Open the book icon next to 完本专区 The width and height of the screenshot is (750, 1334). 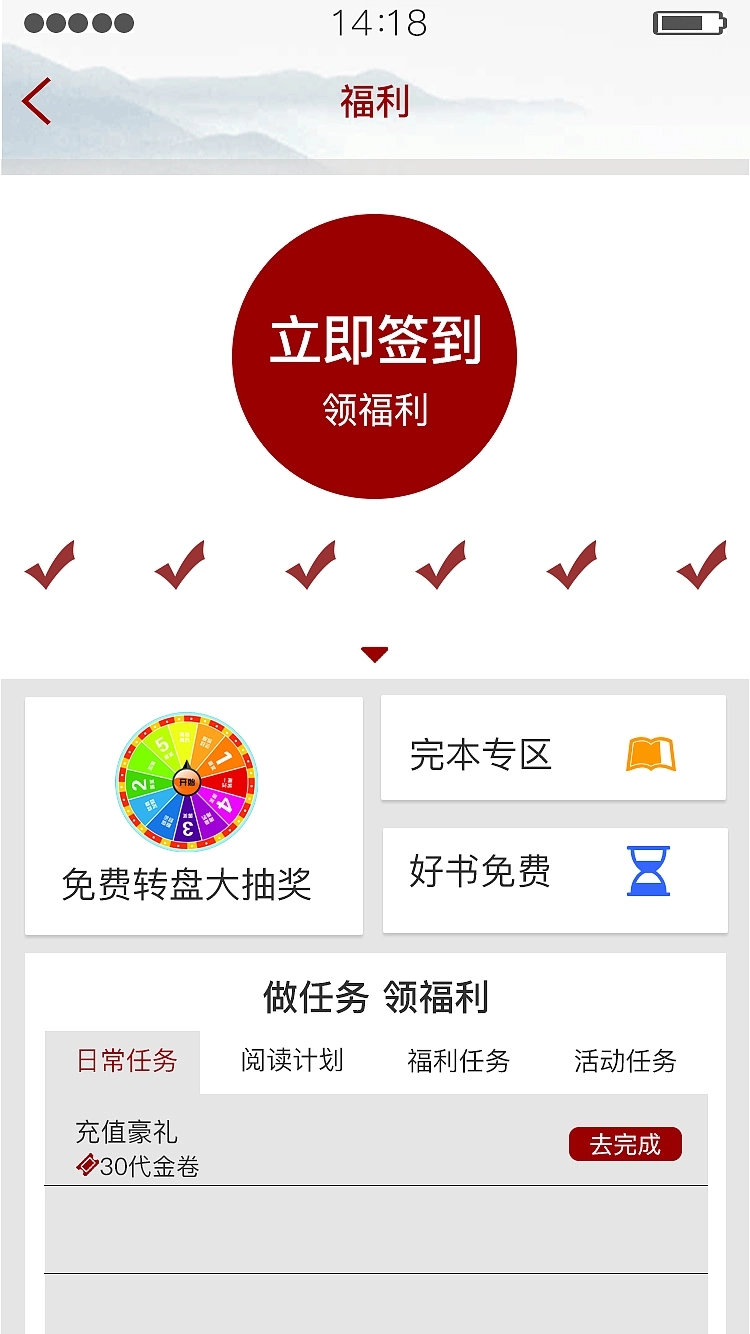point(652,753)
